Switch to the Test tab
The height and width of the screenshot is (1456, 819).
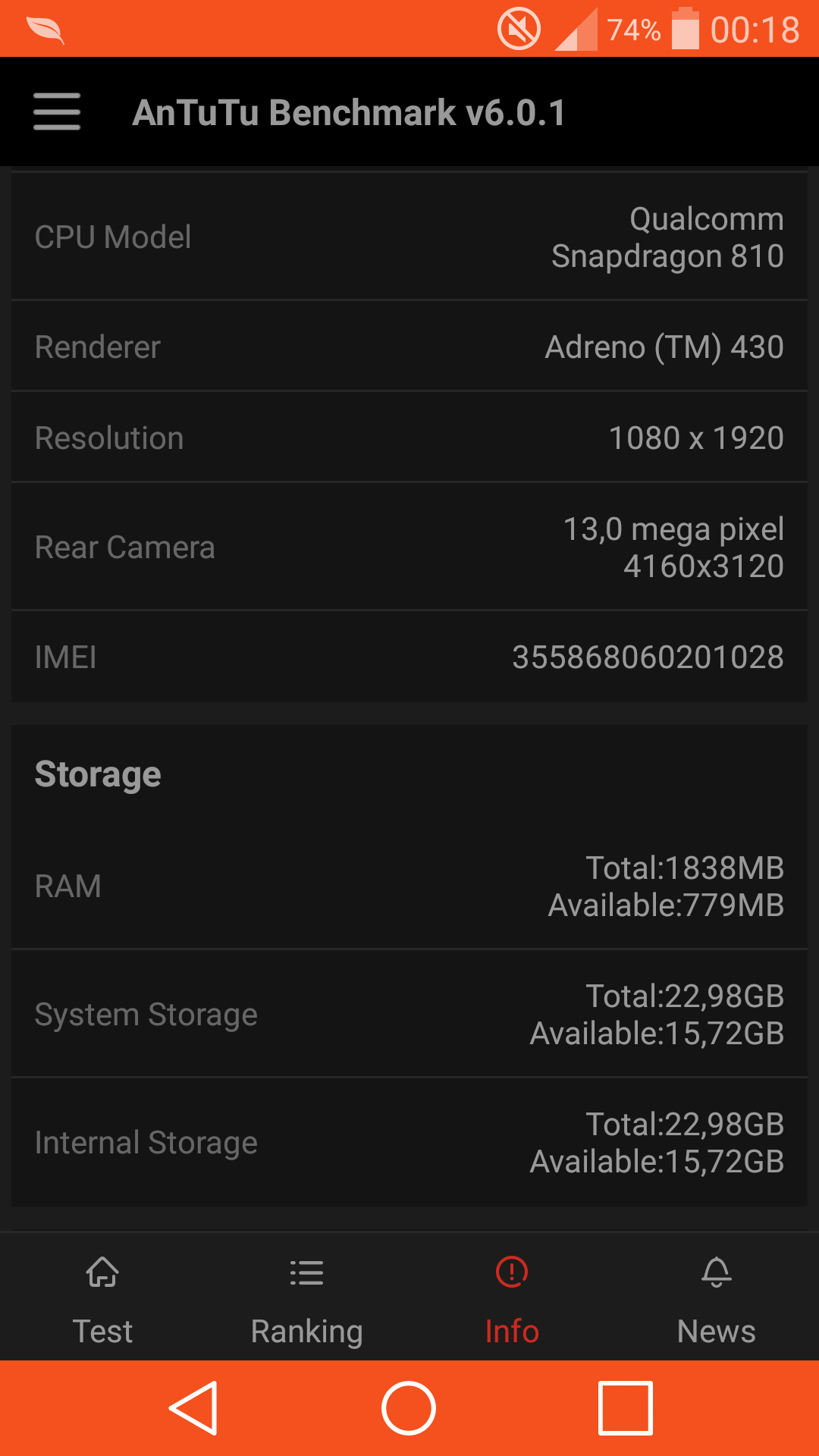(102, 1298)
